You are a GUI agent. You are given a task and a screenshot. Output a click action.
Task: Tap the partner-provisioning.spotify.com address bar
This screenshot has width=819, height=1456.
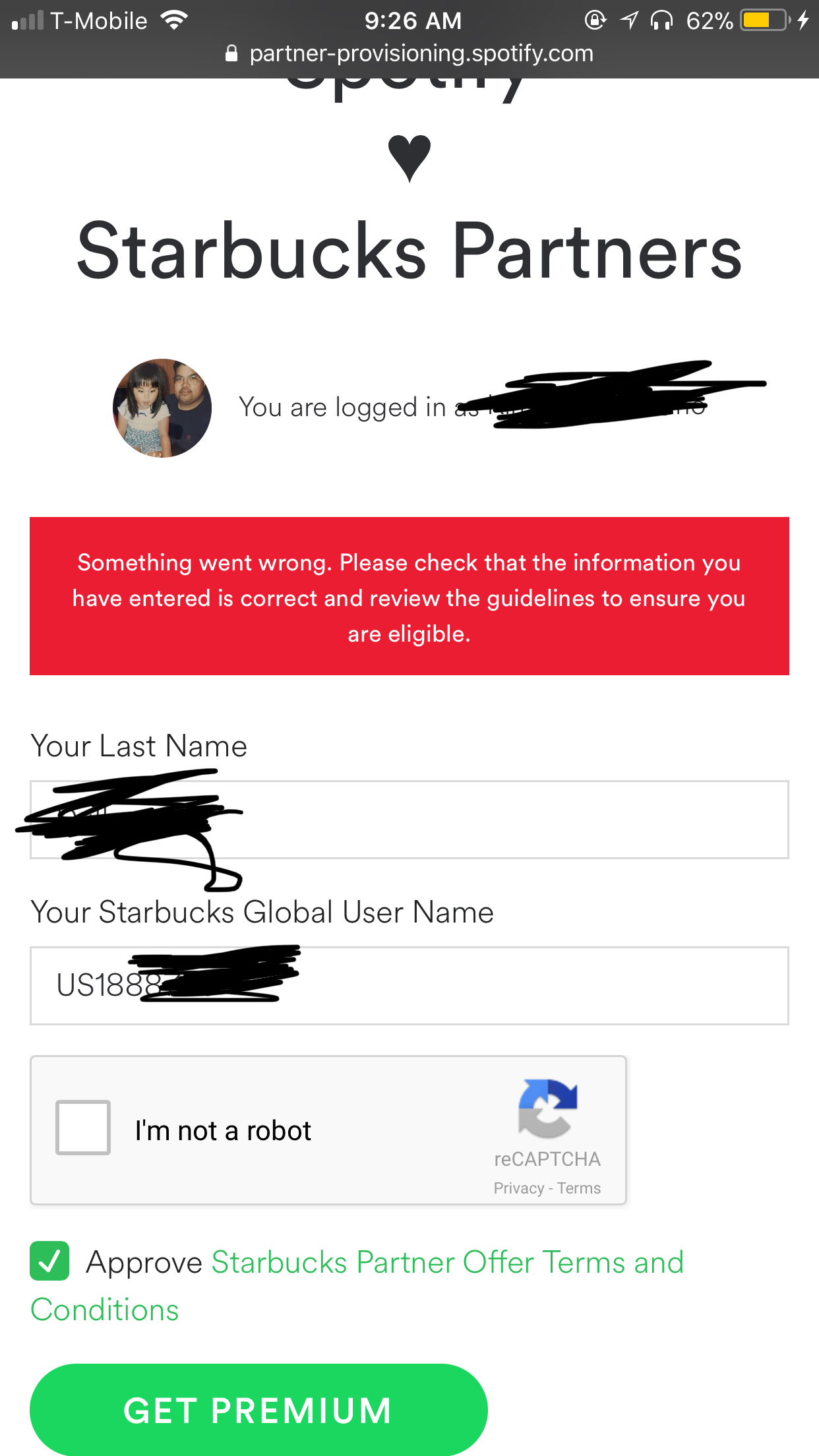pyautogui.click(x=409, y=53)
